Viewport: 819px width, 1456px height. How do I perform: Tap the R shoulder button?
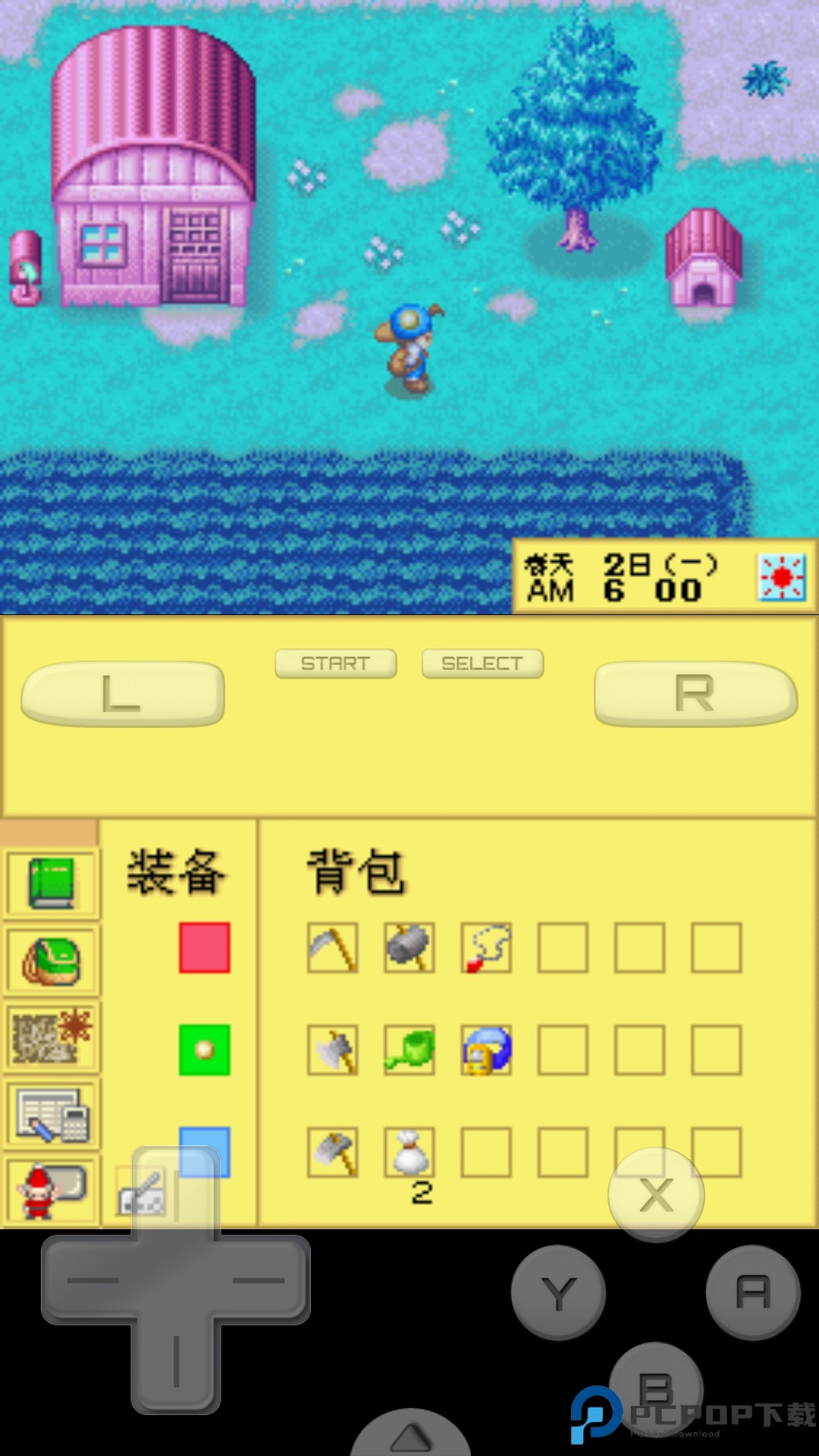695,693
